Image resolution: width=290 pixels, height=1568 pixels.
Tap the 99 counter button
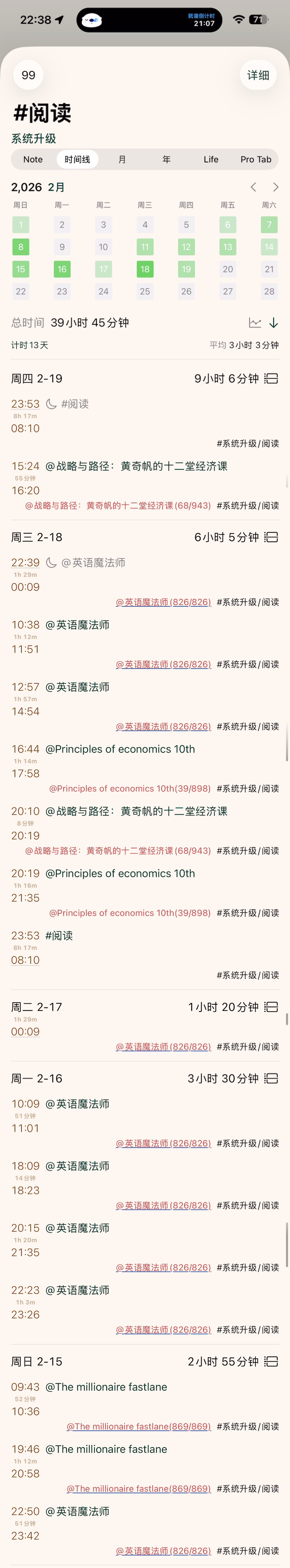click(x=28, y=75)
